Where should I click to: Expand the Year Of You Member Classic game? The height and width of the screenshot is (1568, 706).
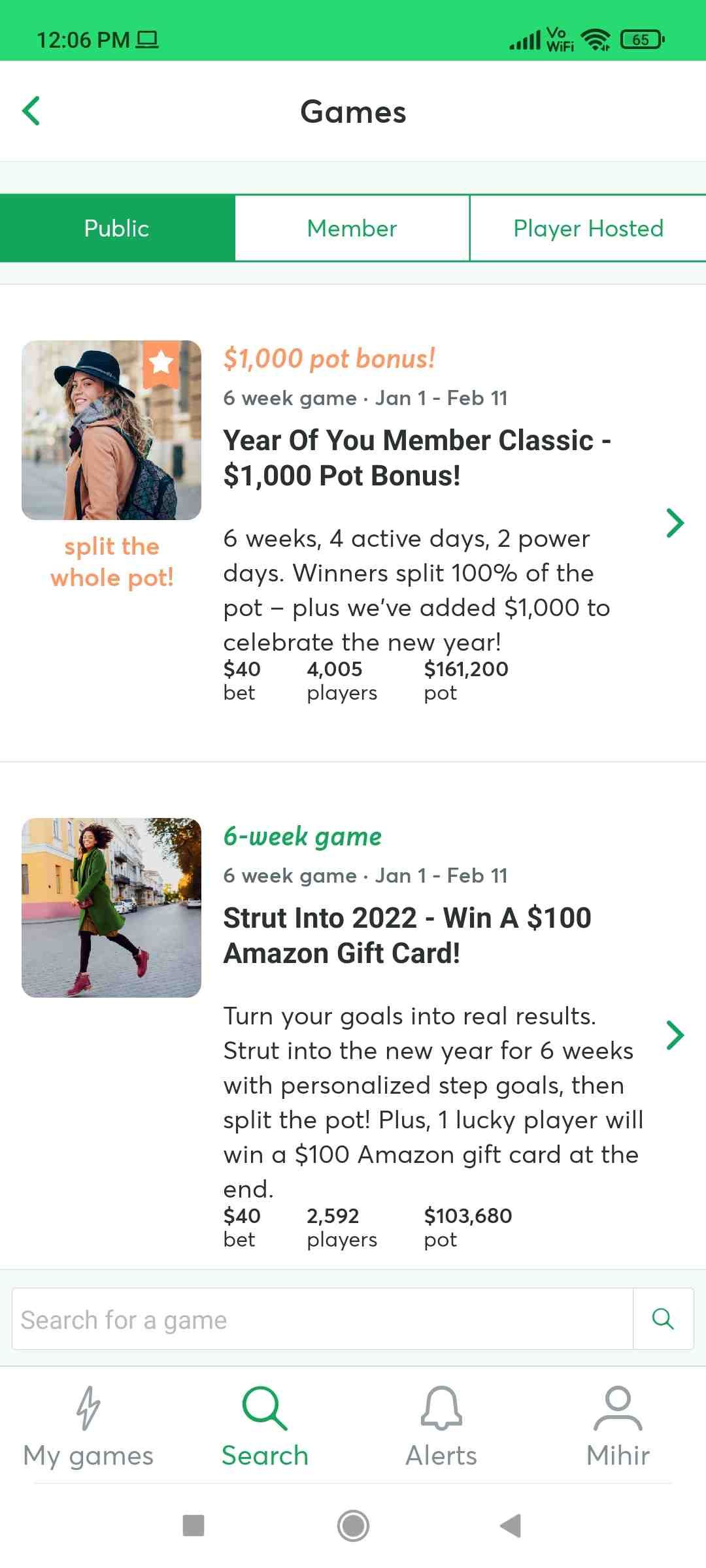[x=675, y=523]
